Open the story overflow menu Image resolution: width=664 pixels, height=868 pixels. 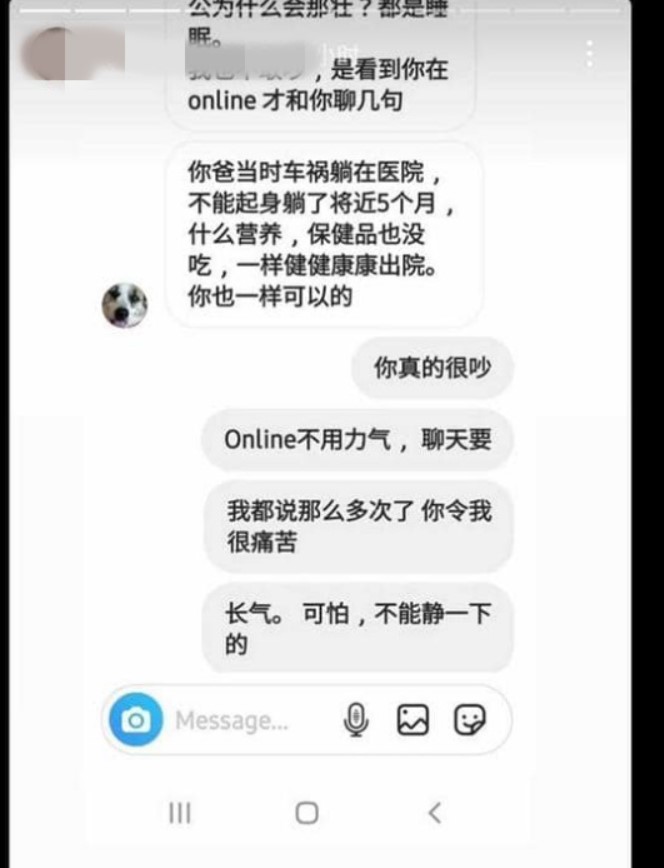[x=590, y=54]
